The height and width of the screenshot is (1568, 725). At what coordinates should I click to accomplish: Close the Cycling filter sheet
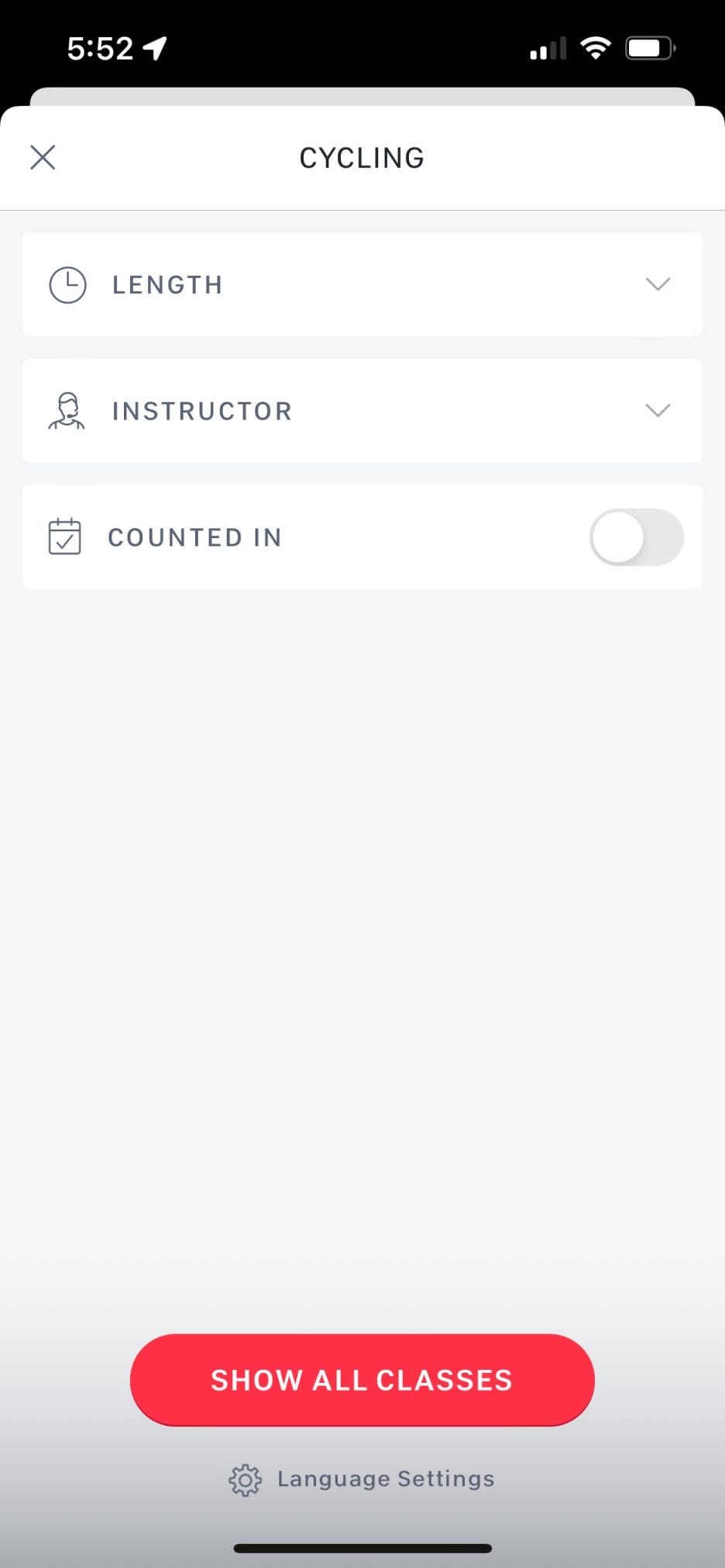[x=43, y=157]
